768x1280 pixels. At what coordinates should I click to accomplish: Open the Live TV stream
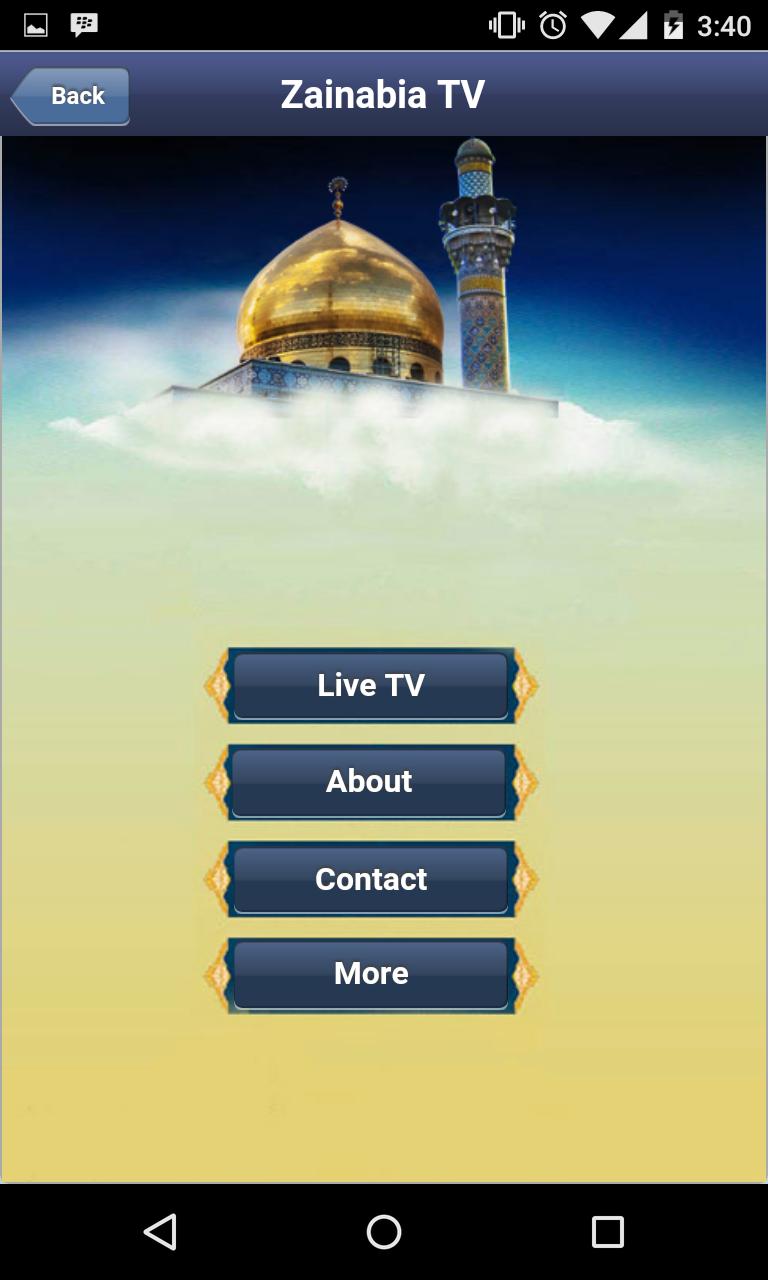click(370, 685)
